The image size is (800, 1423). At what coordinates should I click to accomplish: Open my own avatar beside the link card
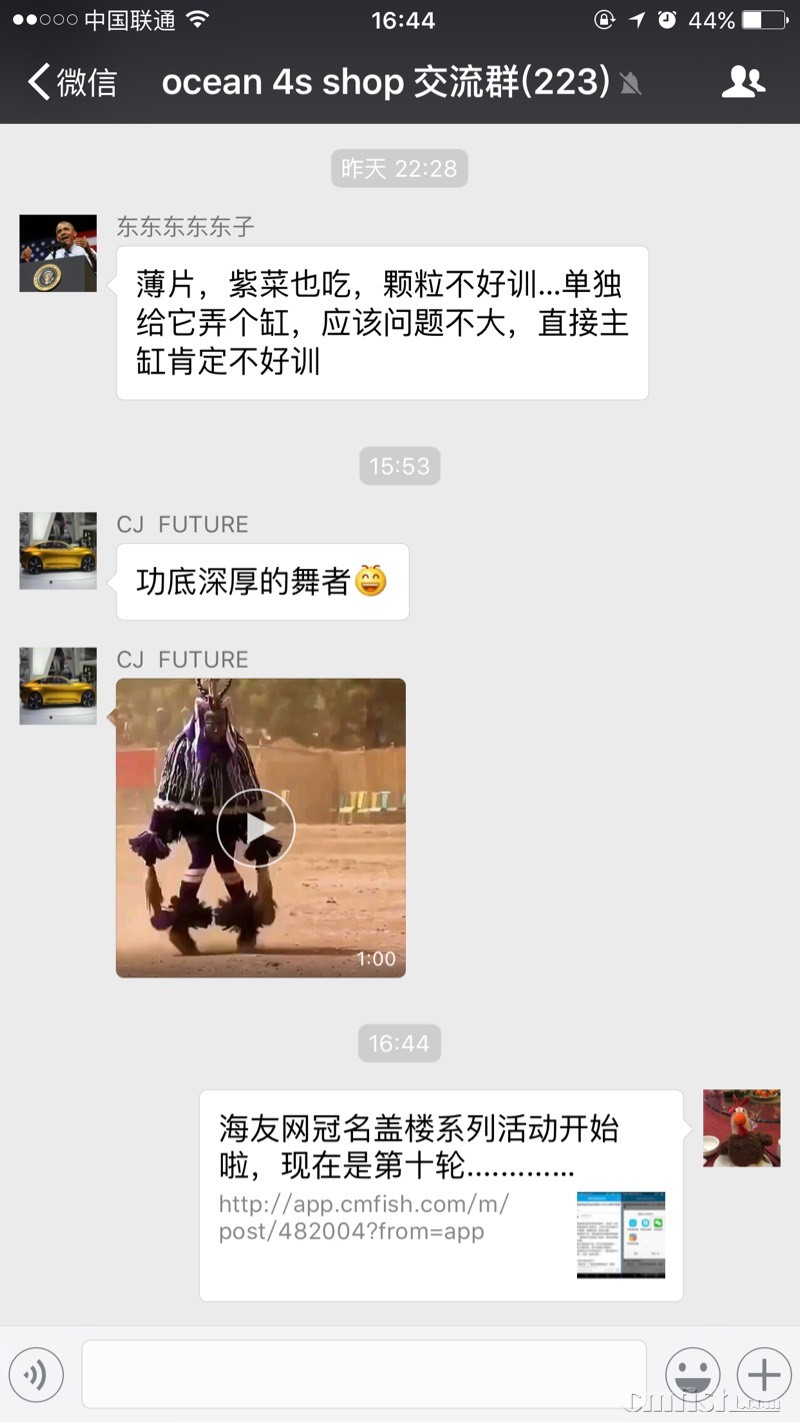click(x=741, y=1128)
